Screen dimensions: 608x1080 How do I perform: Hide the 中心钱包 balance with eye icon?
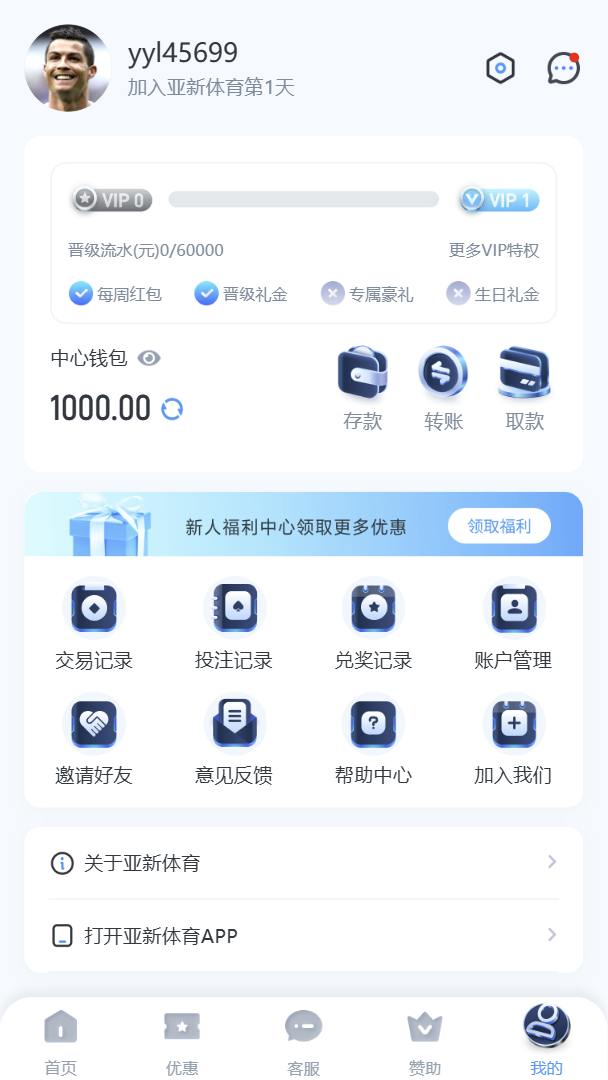click(x=149, y=358)
